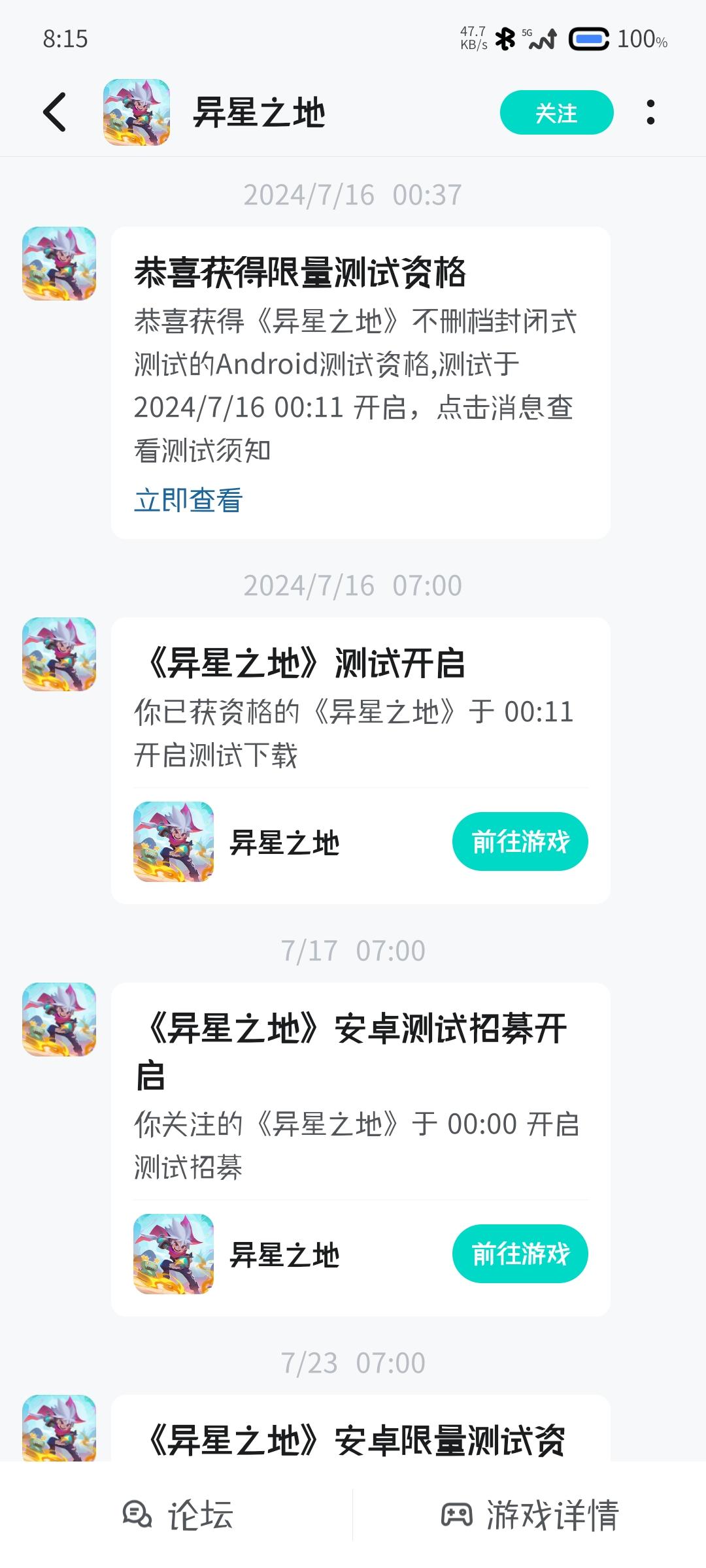The width and height of the screenshot is (706, 1568).
Task: Tap the back arrow to collapse this chat
Action: 54,111
